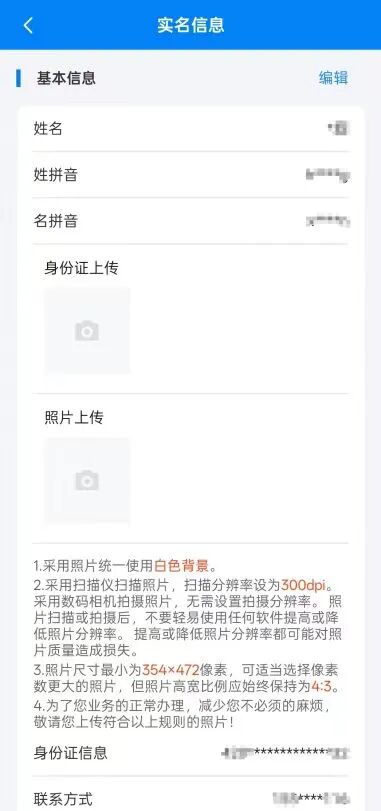Screen dimensions: 381x811
Task: Go back using the top-left arrow
Action: [x=28, y=25]
